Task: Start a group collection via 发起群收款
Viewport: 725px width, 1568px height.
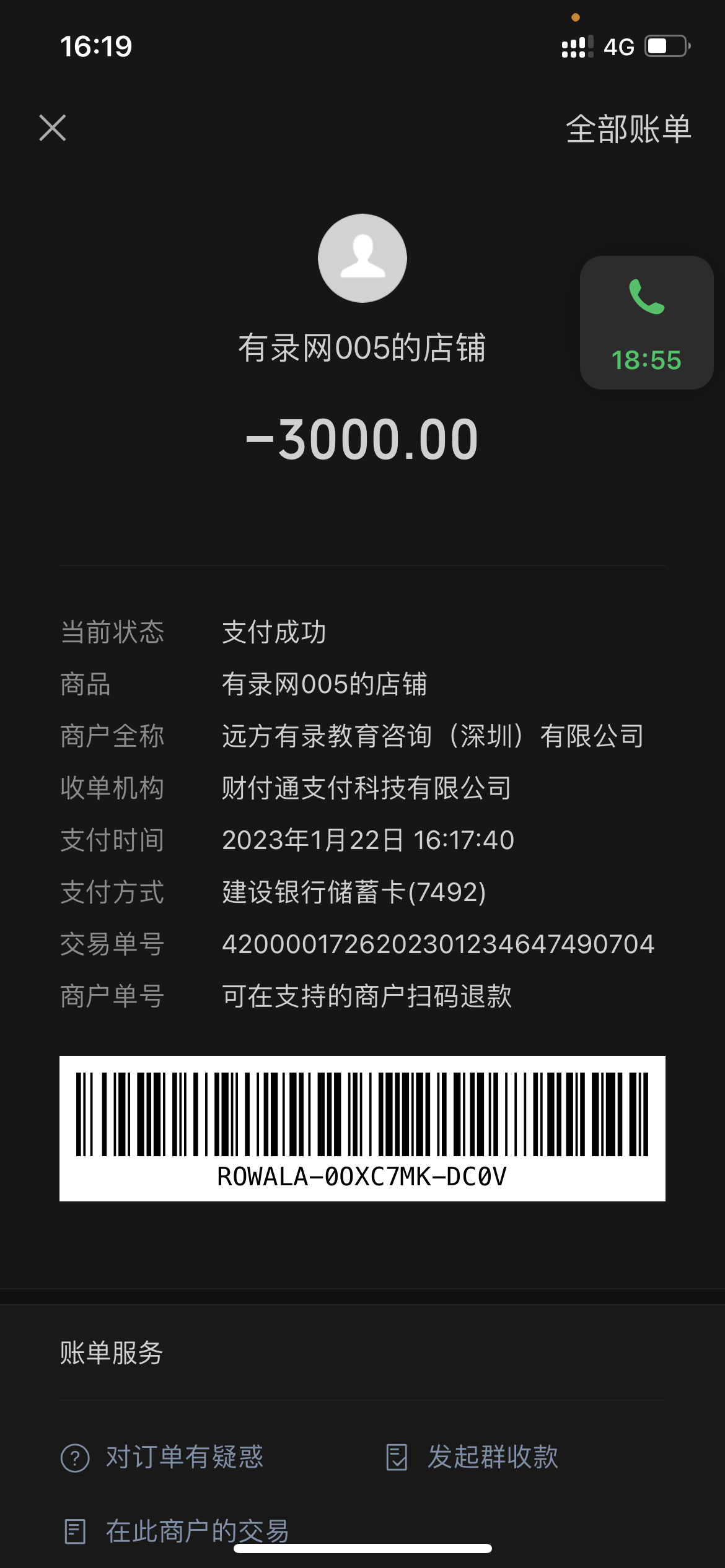Action: [472, 1457]
